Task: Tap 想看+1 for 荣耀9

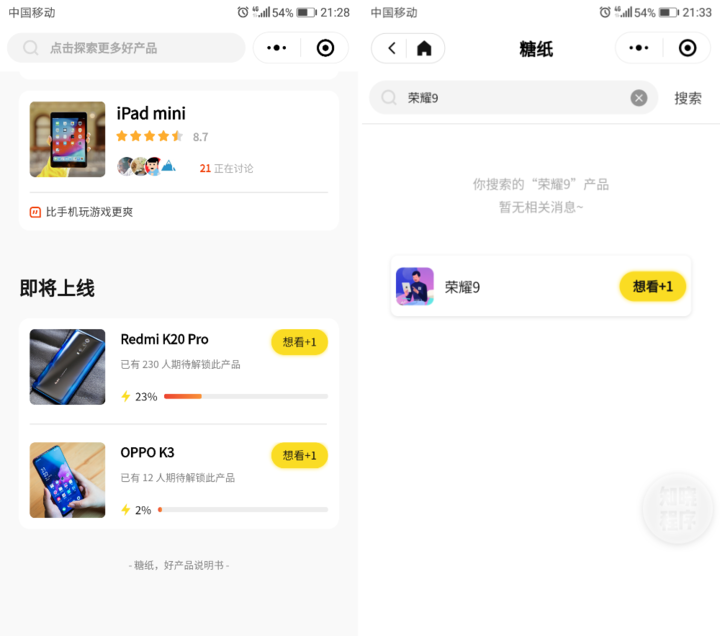Action: [652, 287]
